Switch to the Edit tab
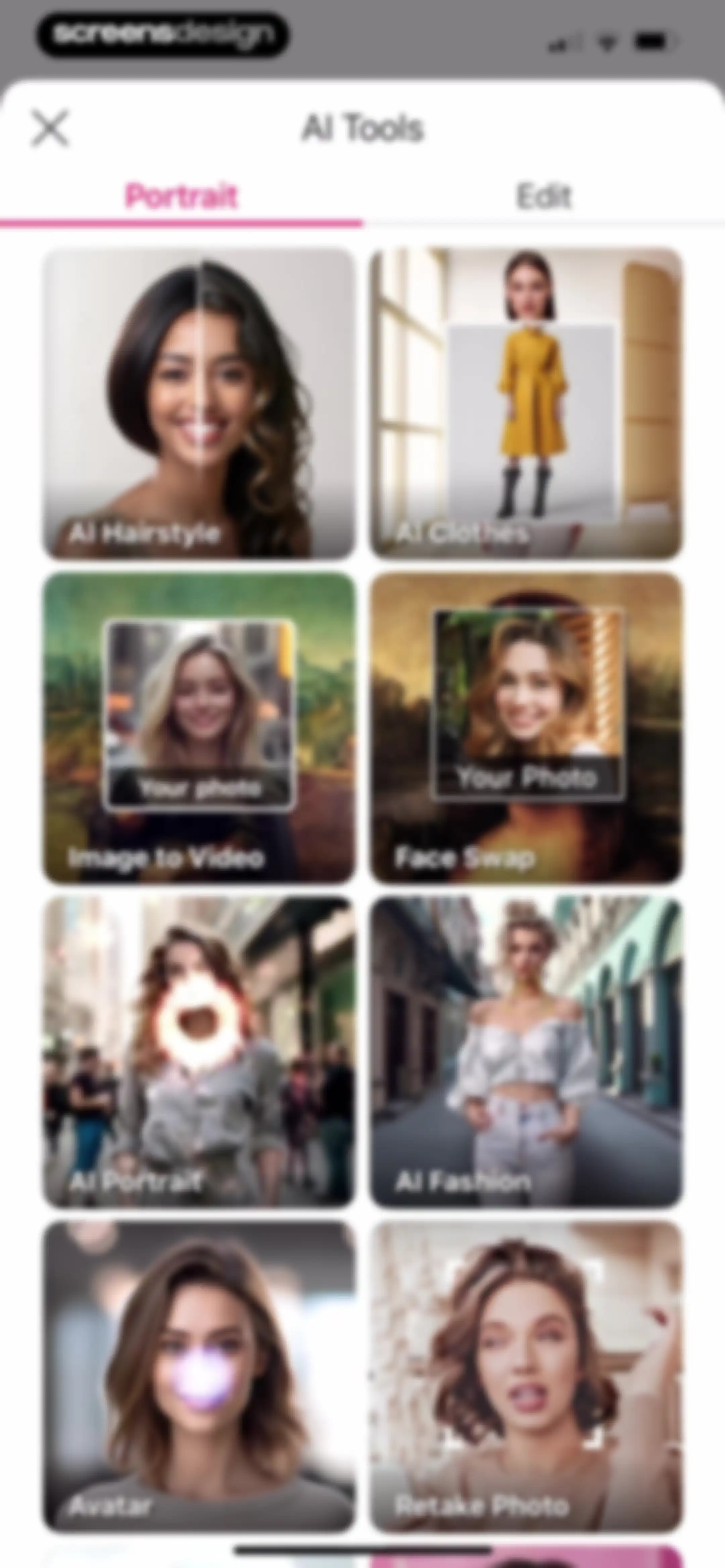Screen dimensions: 725x1568 click(x=544, y=197)
